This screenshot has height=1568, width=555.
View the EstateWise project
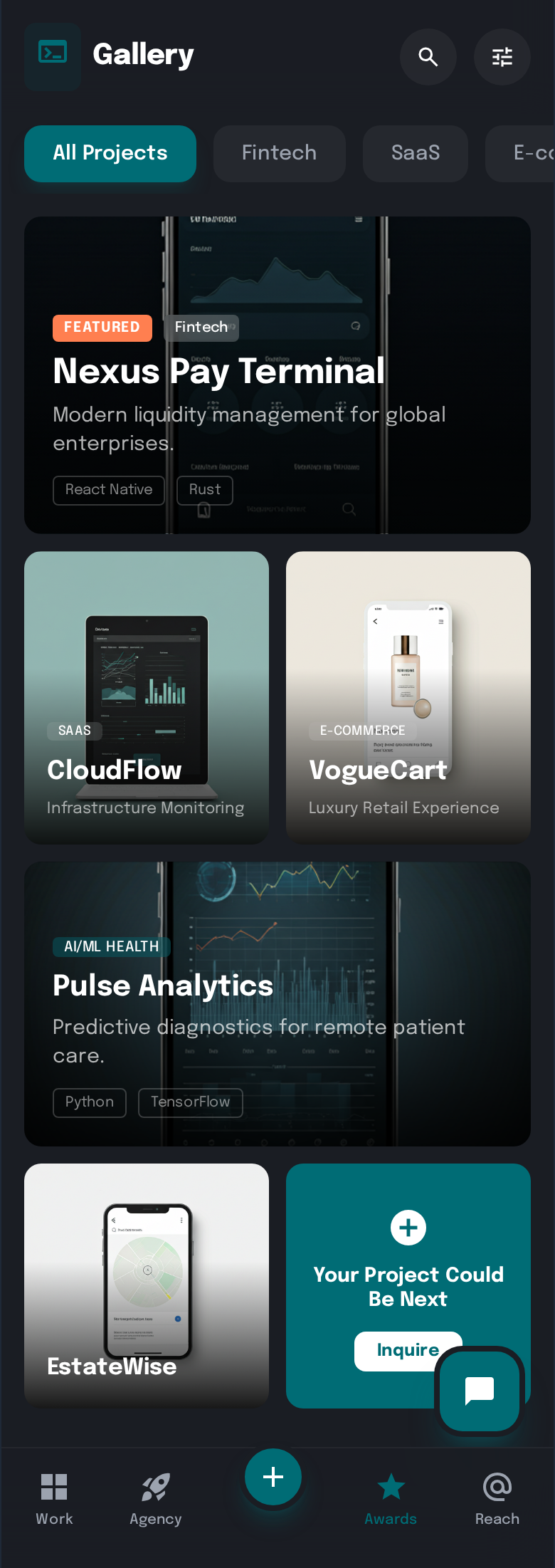[x=147, y=1284]
